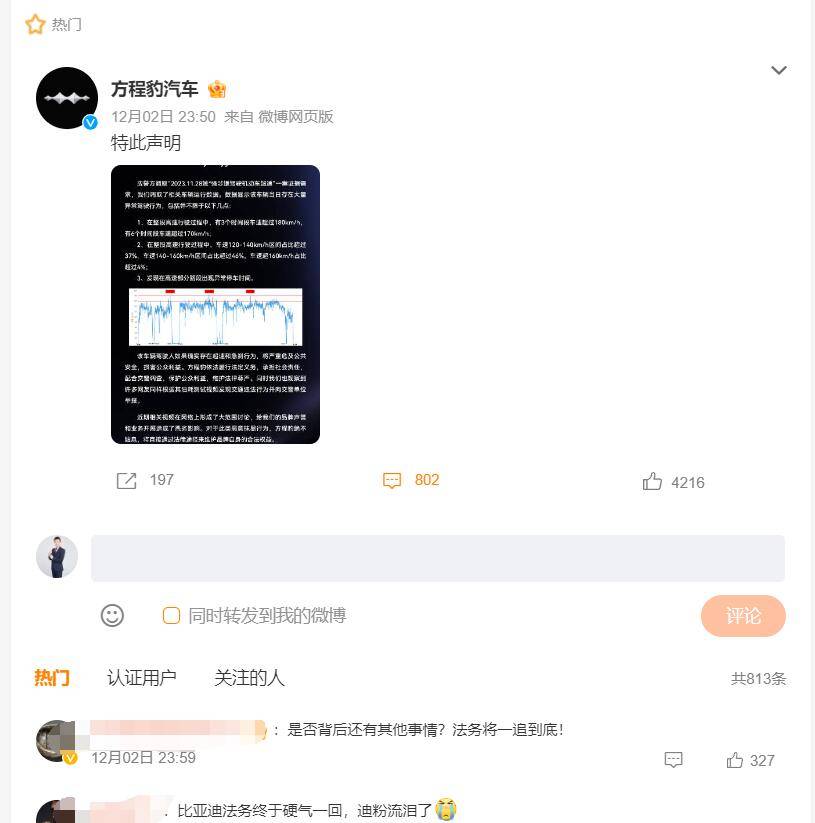Expand the post options chevron

pos(779,70)
